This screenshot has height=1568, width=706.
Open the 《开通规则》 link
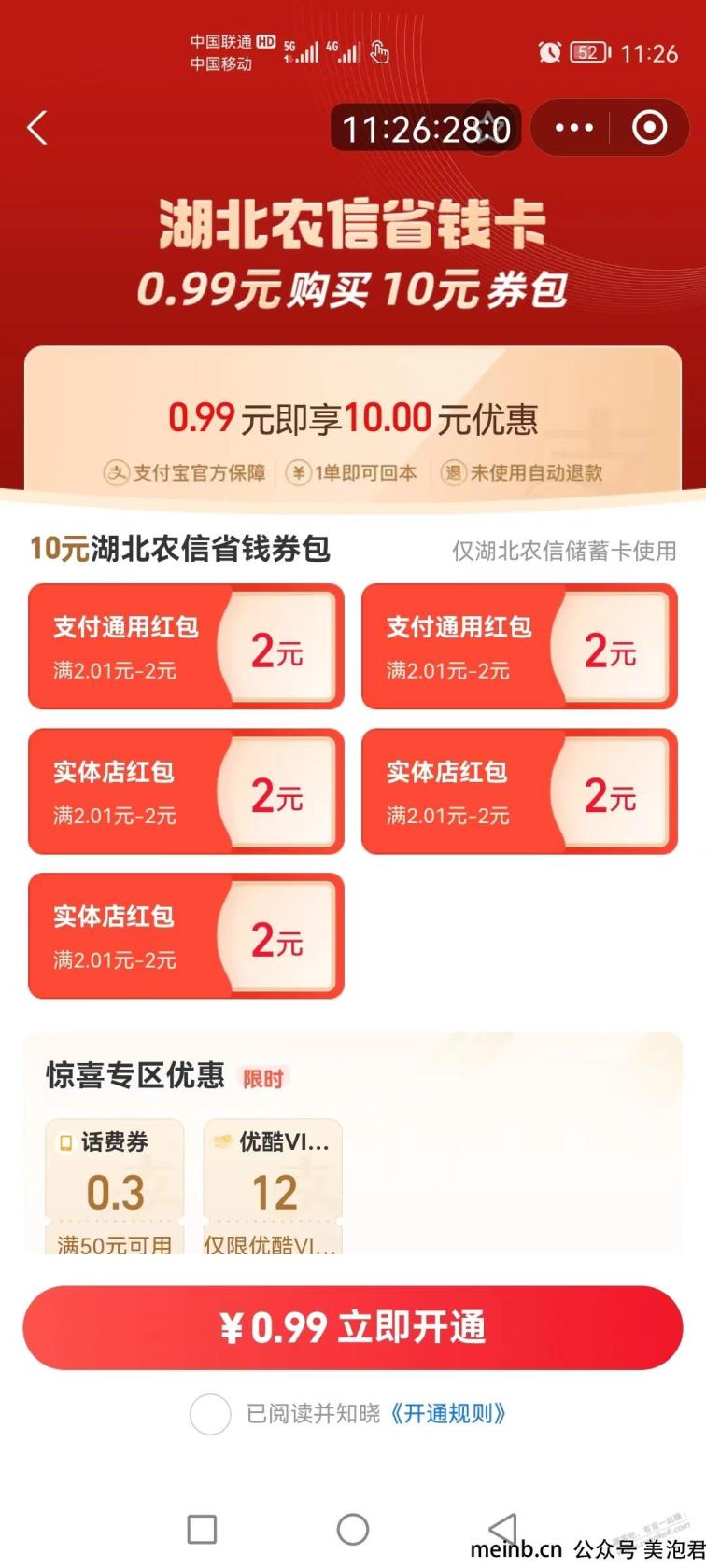coord(447,1414)
